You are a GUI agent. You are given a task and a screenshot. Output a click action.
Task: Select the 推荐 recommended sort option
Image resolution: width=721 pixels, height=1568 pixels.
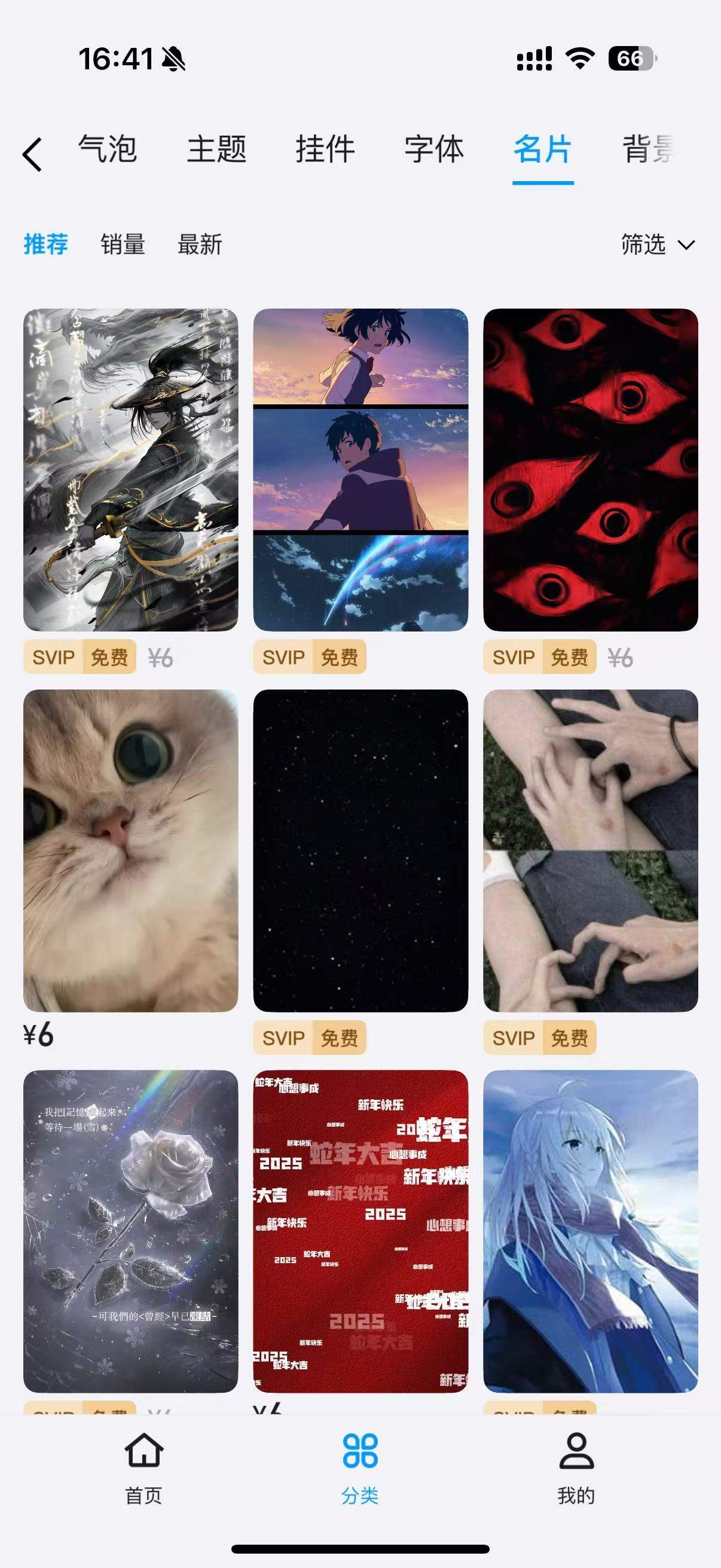pyautogui.click(x=45, y=245)
